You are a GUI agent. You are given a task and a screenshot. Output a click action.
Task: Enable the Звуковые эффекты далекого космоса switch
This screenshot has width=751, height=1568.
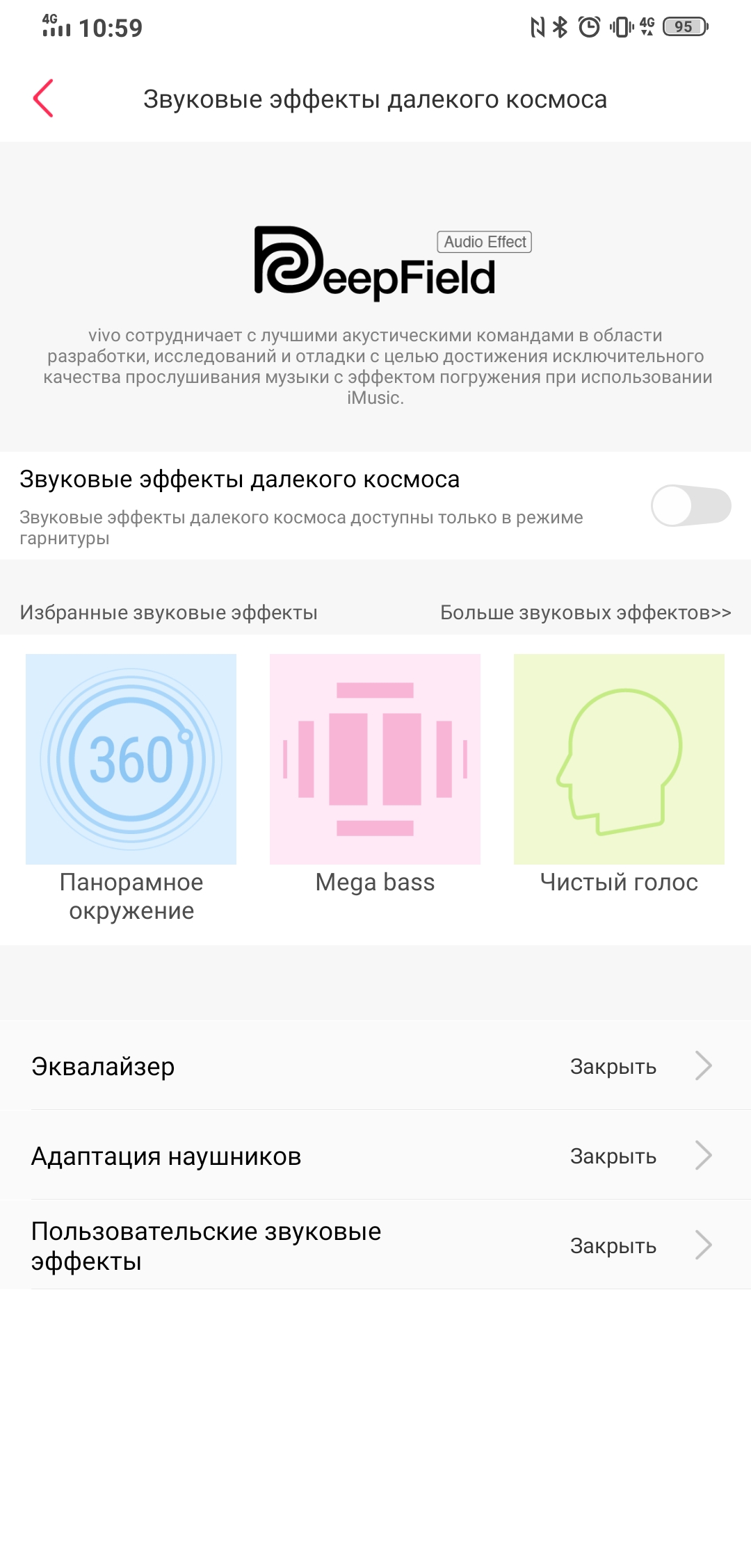[690, 506]
